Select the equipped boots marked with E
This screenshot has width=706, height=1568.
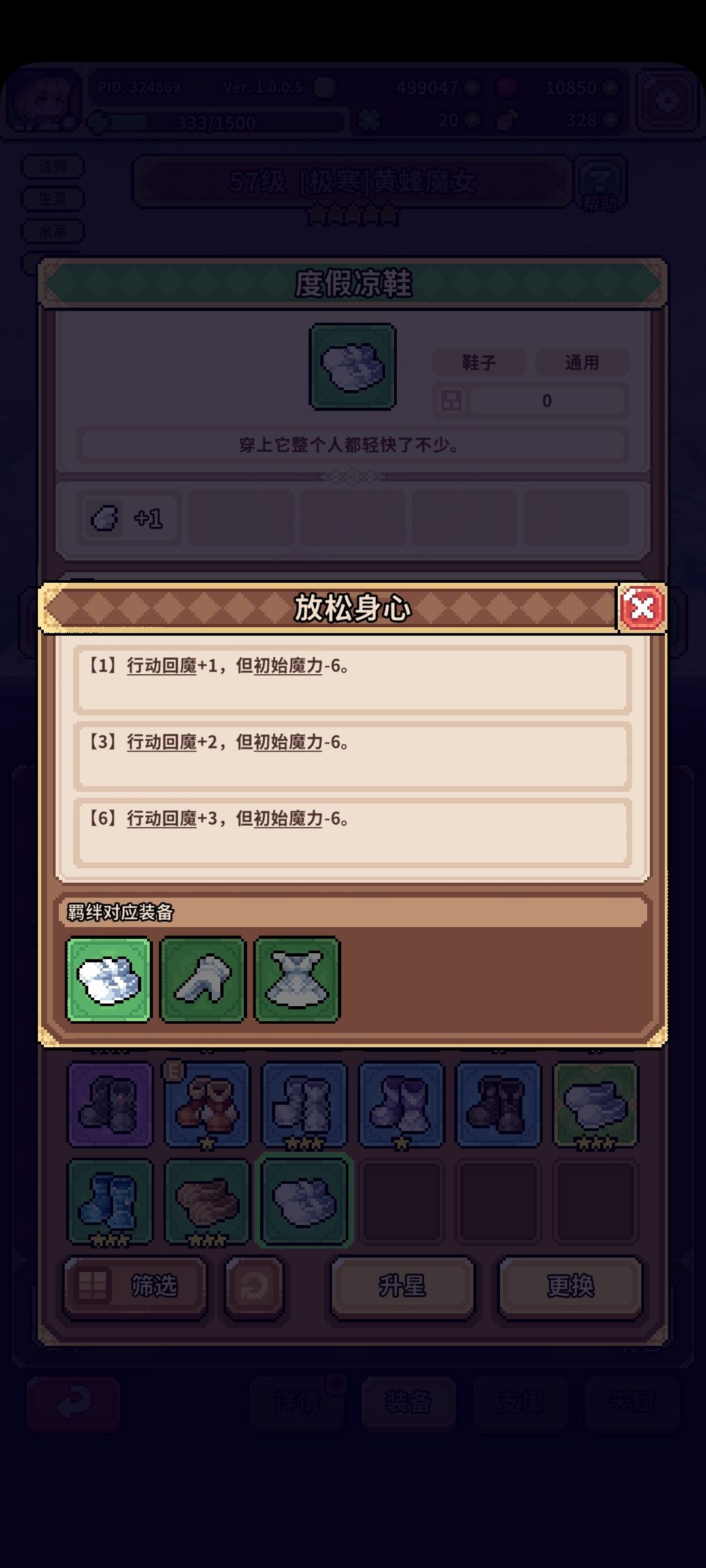(207, 1103)
